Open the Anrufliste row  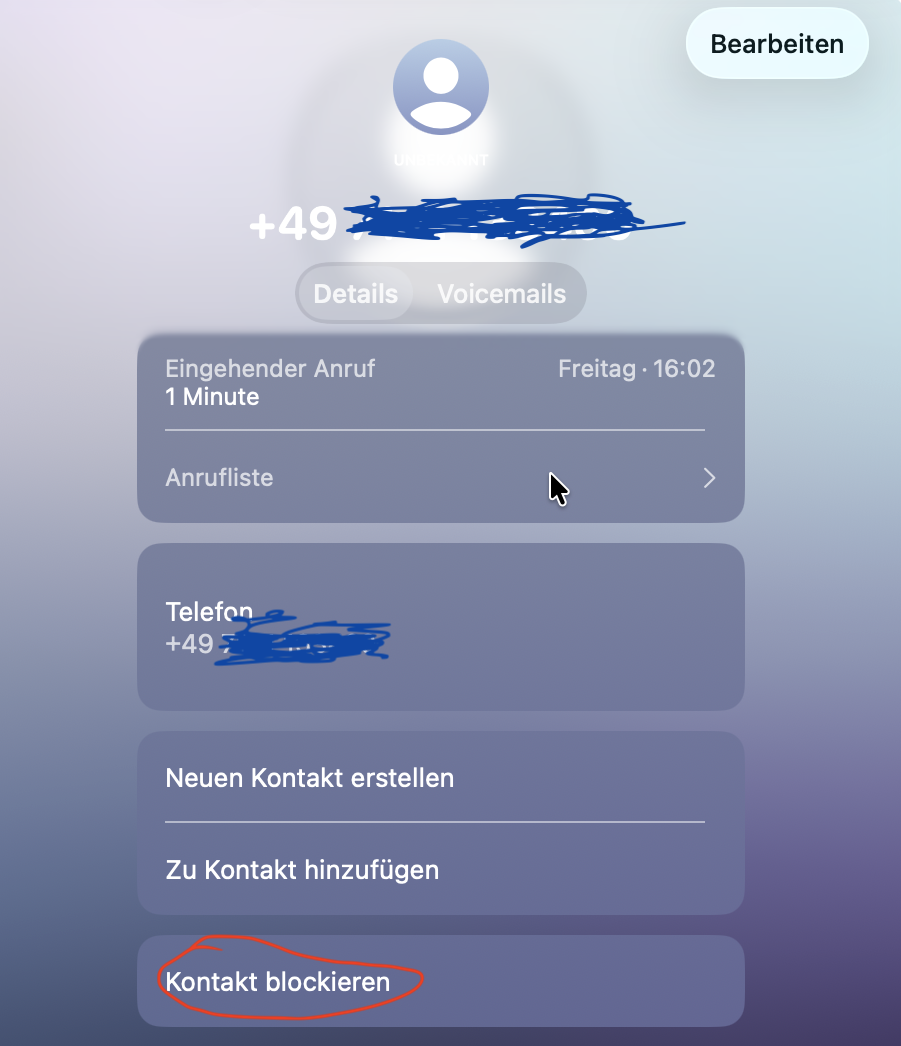click(440, 478)
